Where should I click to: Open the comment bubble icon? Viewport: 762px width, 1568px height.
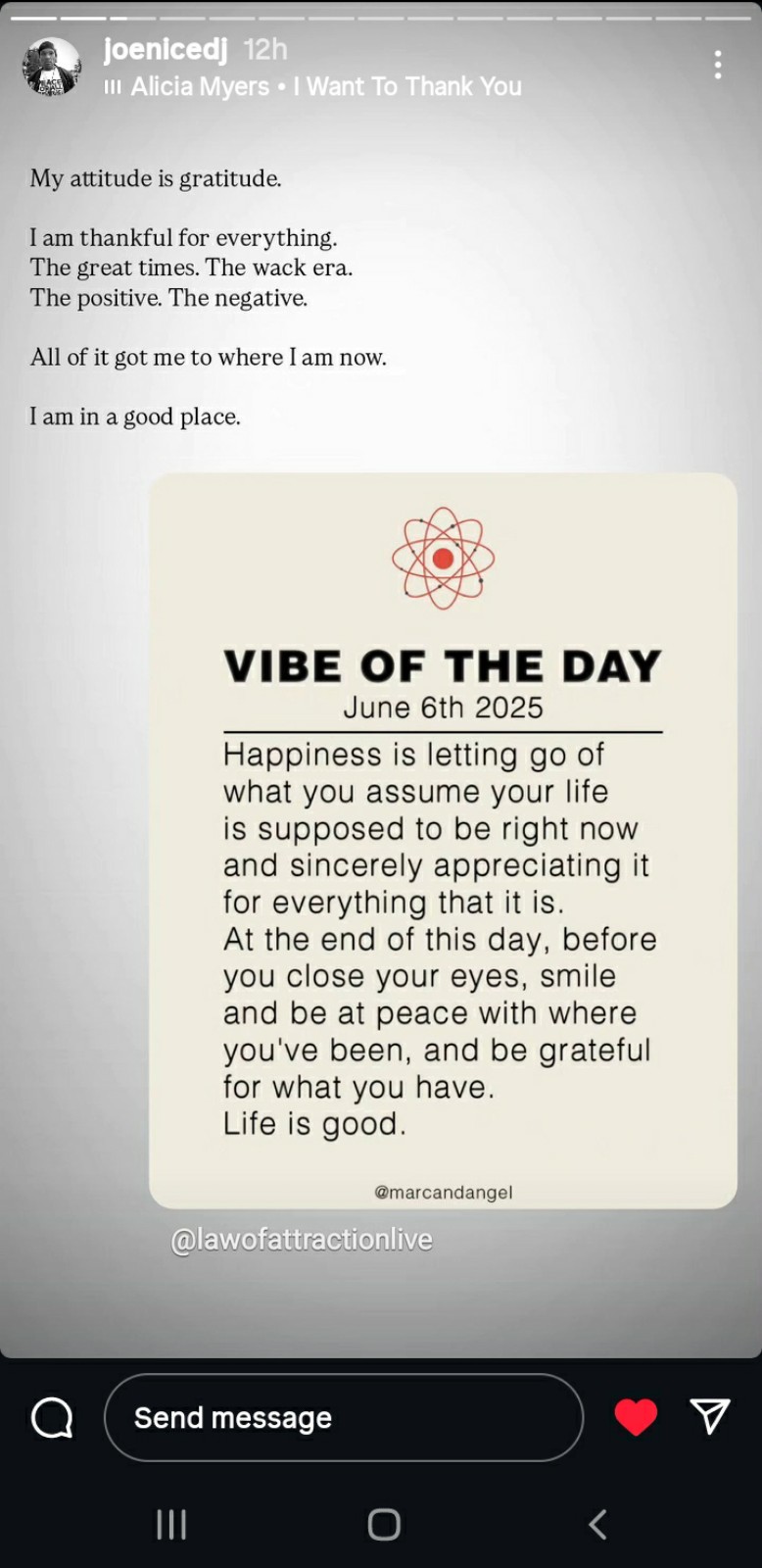(x=52, y=1417)
